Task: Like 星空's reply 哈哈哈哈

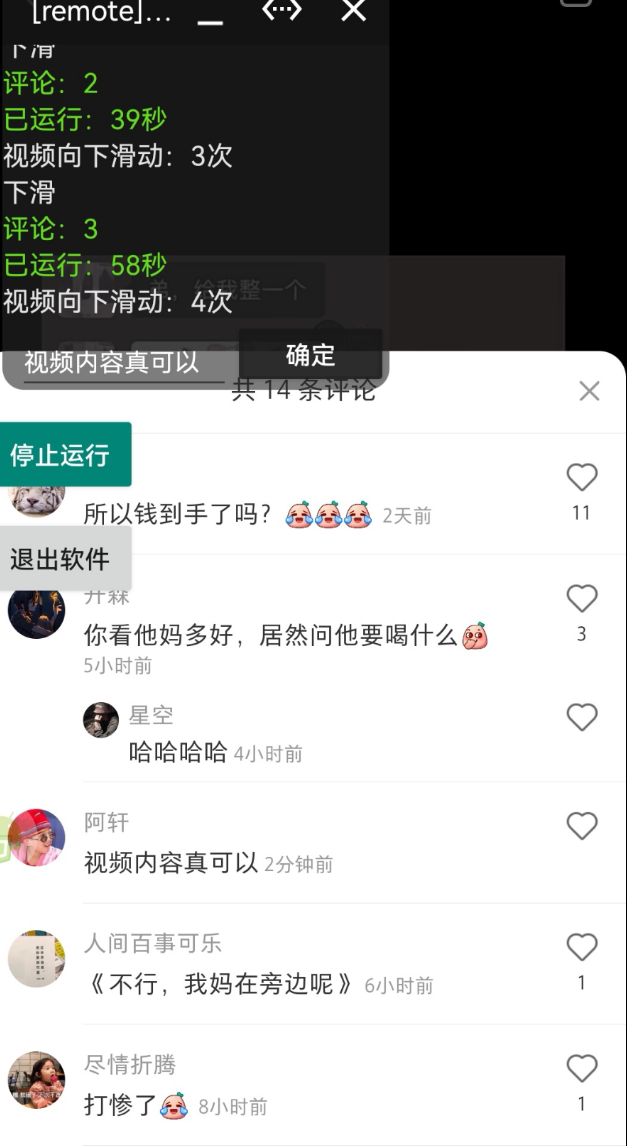Action: [x=581, y=718]
